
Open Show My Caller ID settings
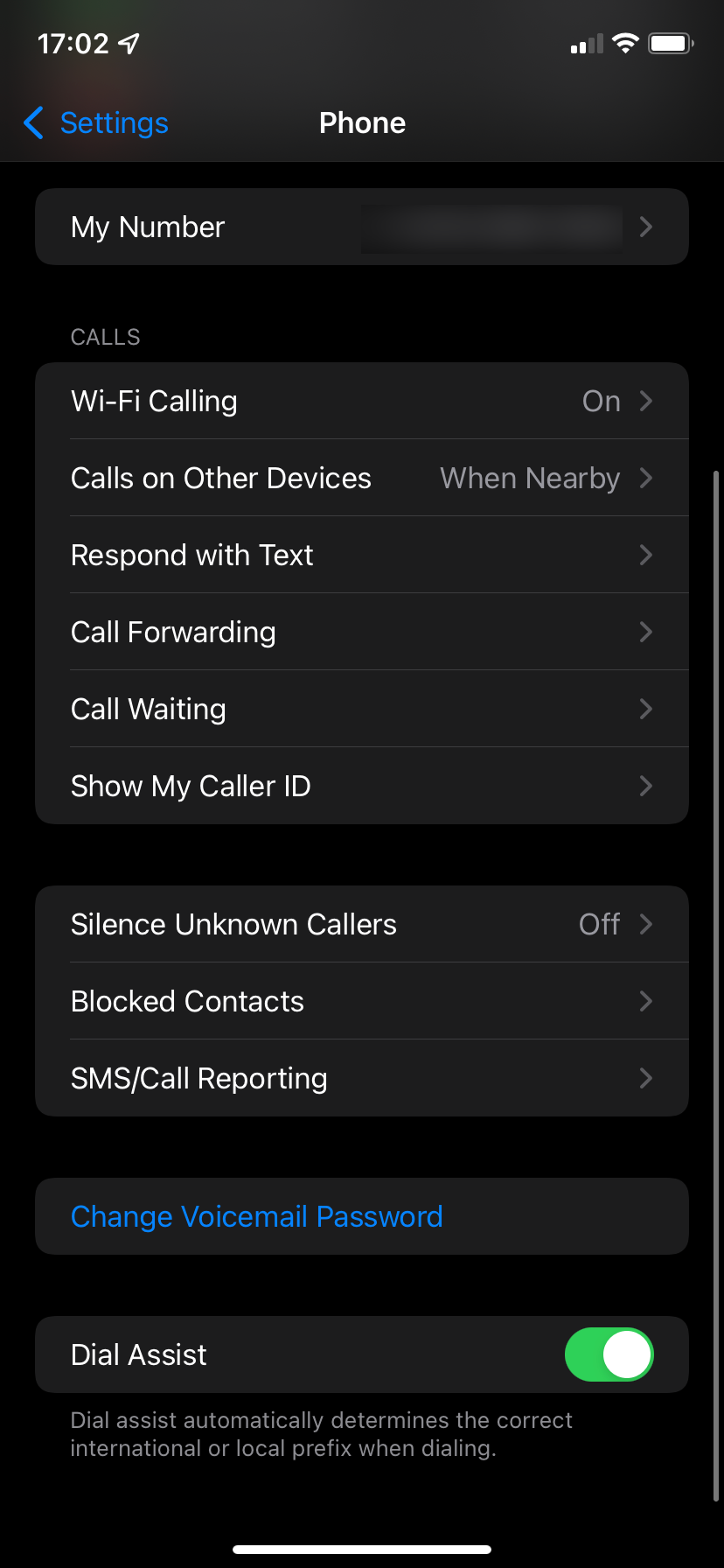[362, 786]
